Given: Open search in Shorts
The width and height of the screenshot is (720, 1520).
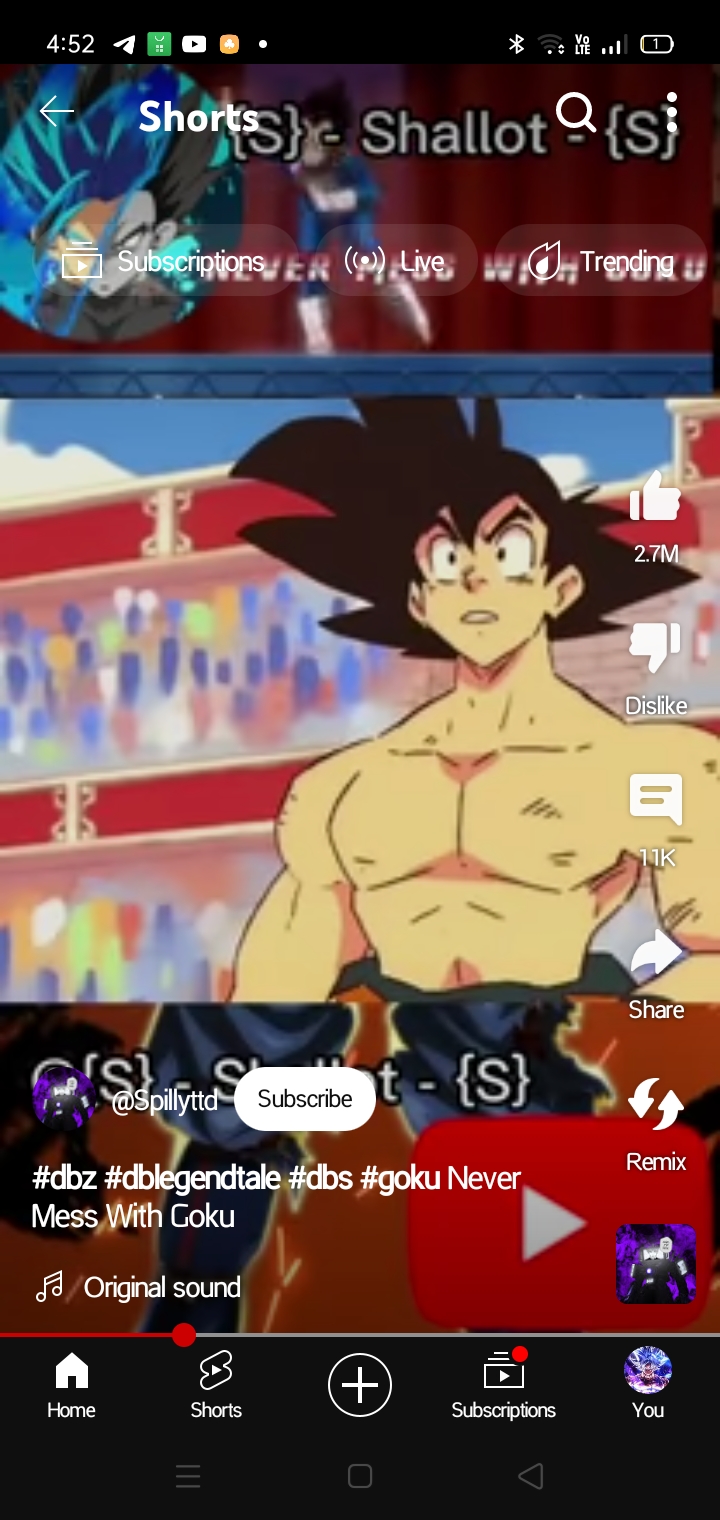Looking at the screenshot, I should coord(576,113).
